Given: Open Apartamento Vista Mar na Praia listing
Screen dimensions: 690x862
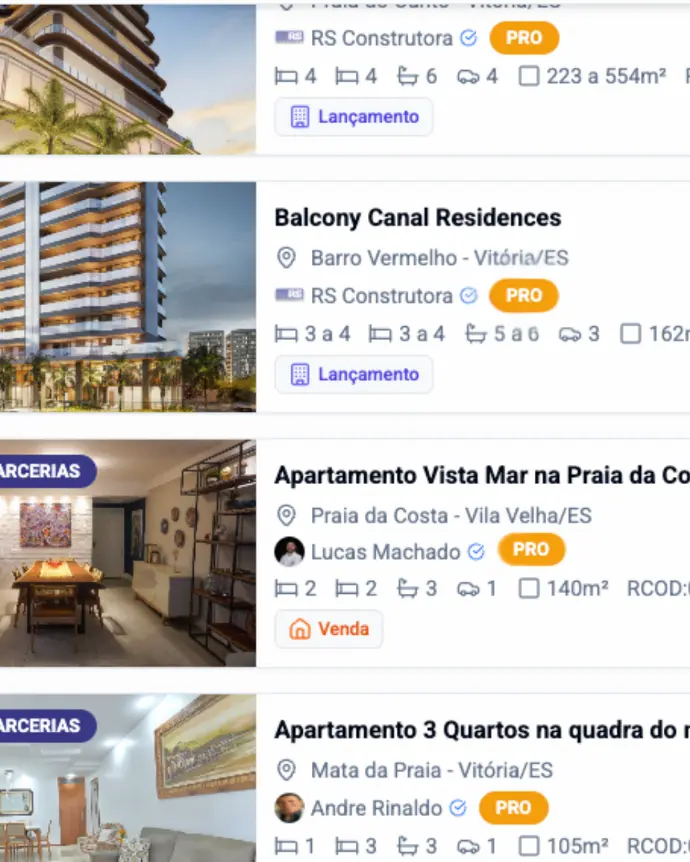Looking at the screenshot, I should (480, 474).
